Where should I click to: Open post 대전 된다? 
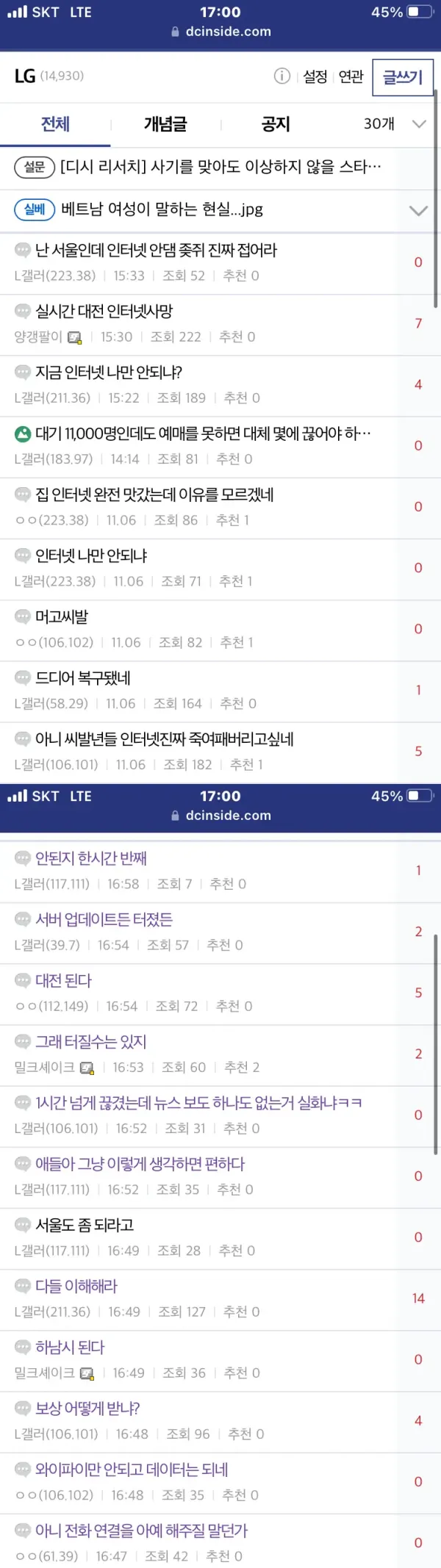64,981
